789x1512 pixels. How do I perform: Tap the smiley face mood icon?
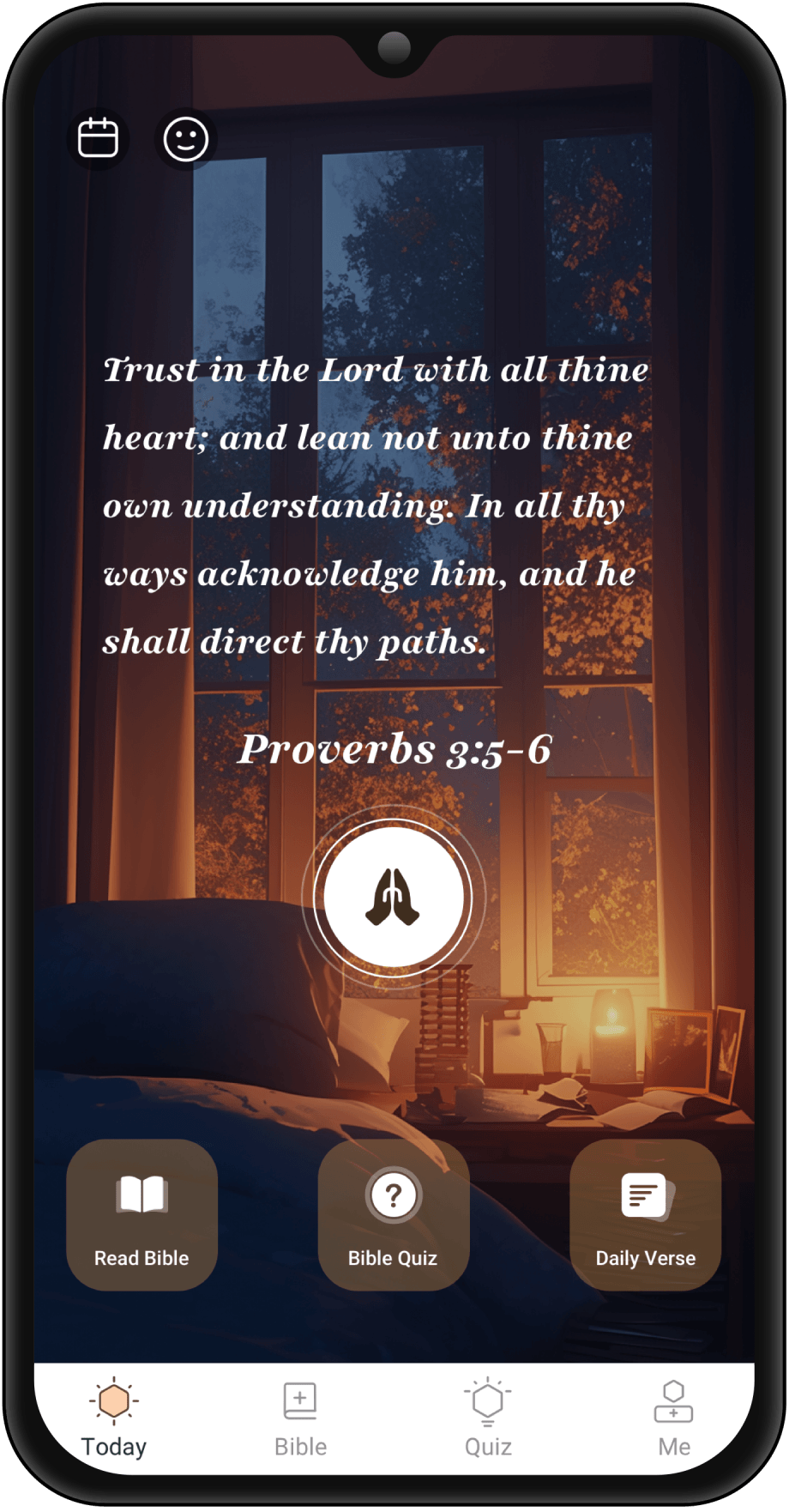(x=186, y=139)
